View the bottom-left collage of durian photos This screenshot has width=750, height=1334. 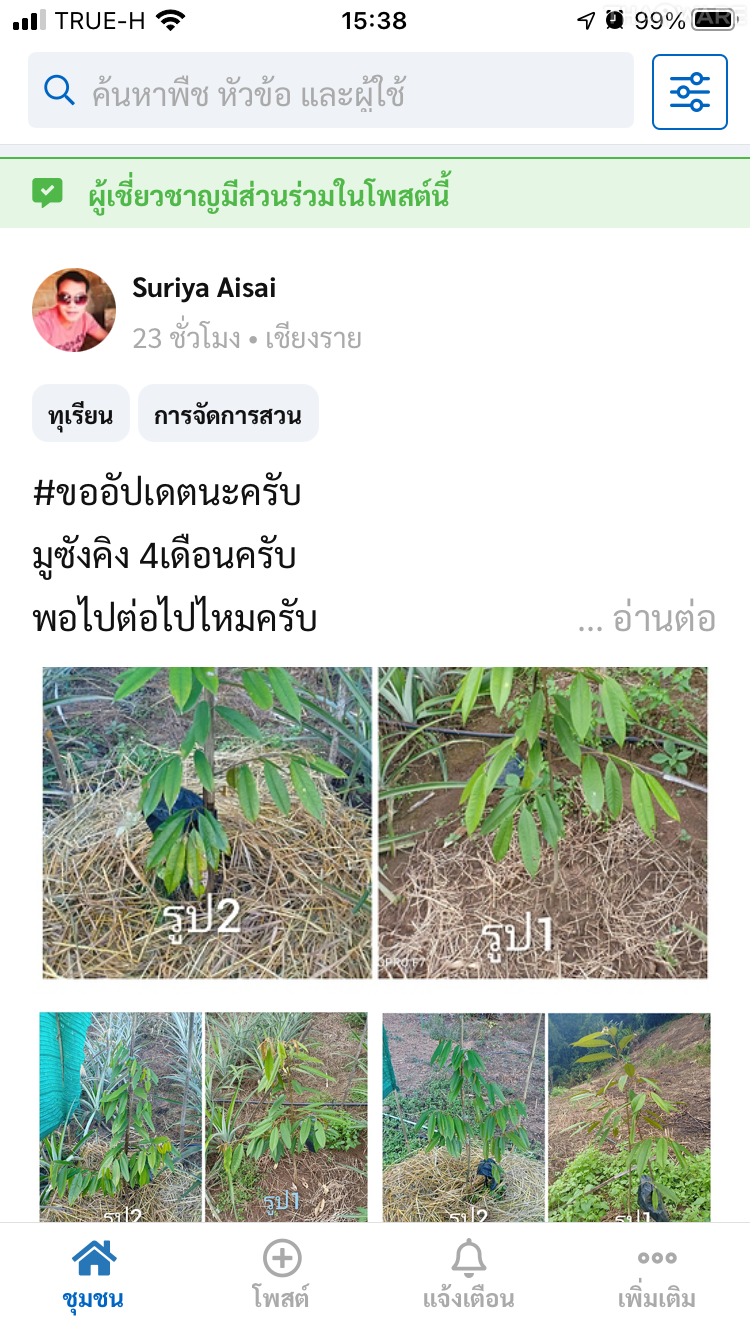point(204,1116)
